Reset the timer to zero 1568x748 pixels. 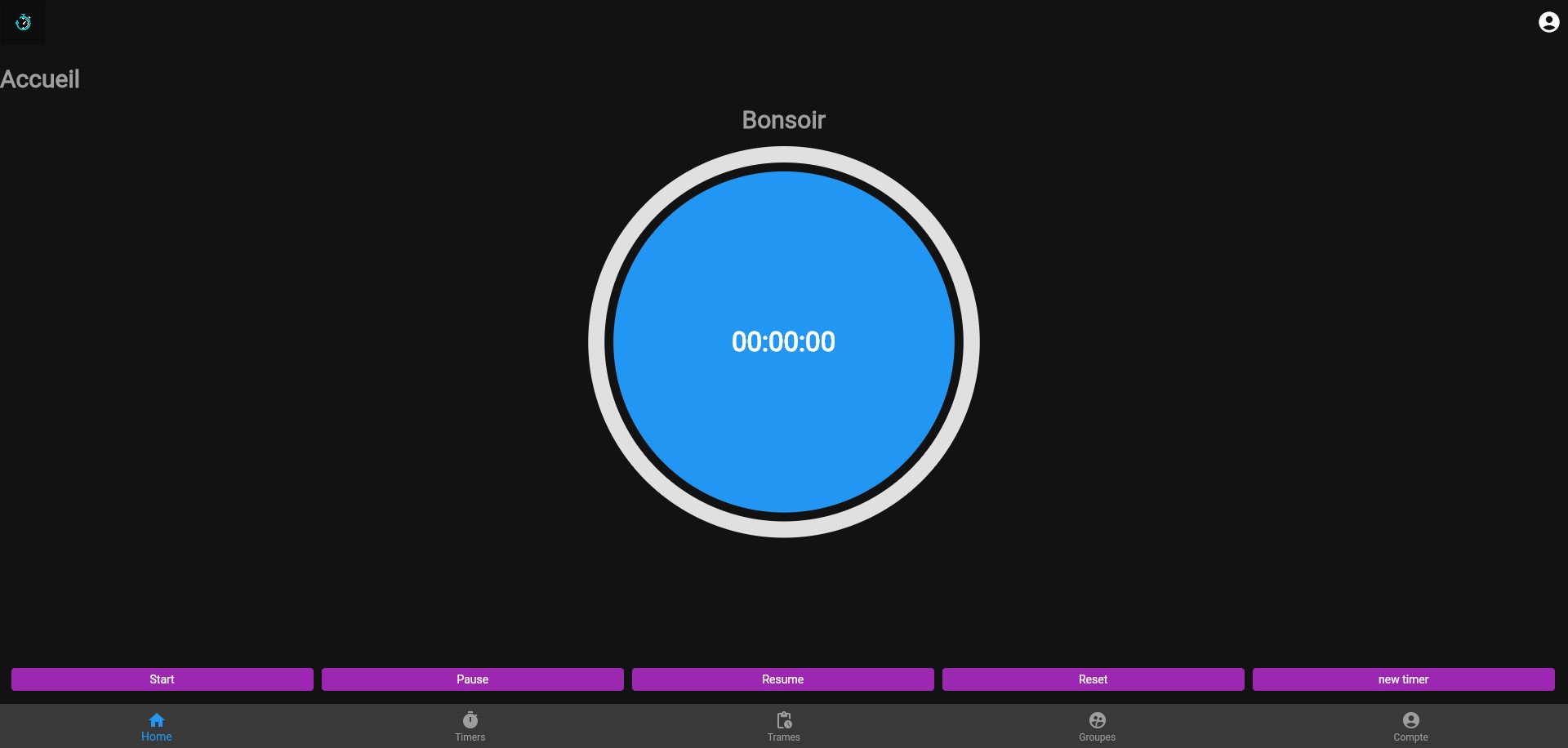1093,679
